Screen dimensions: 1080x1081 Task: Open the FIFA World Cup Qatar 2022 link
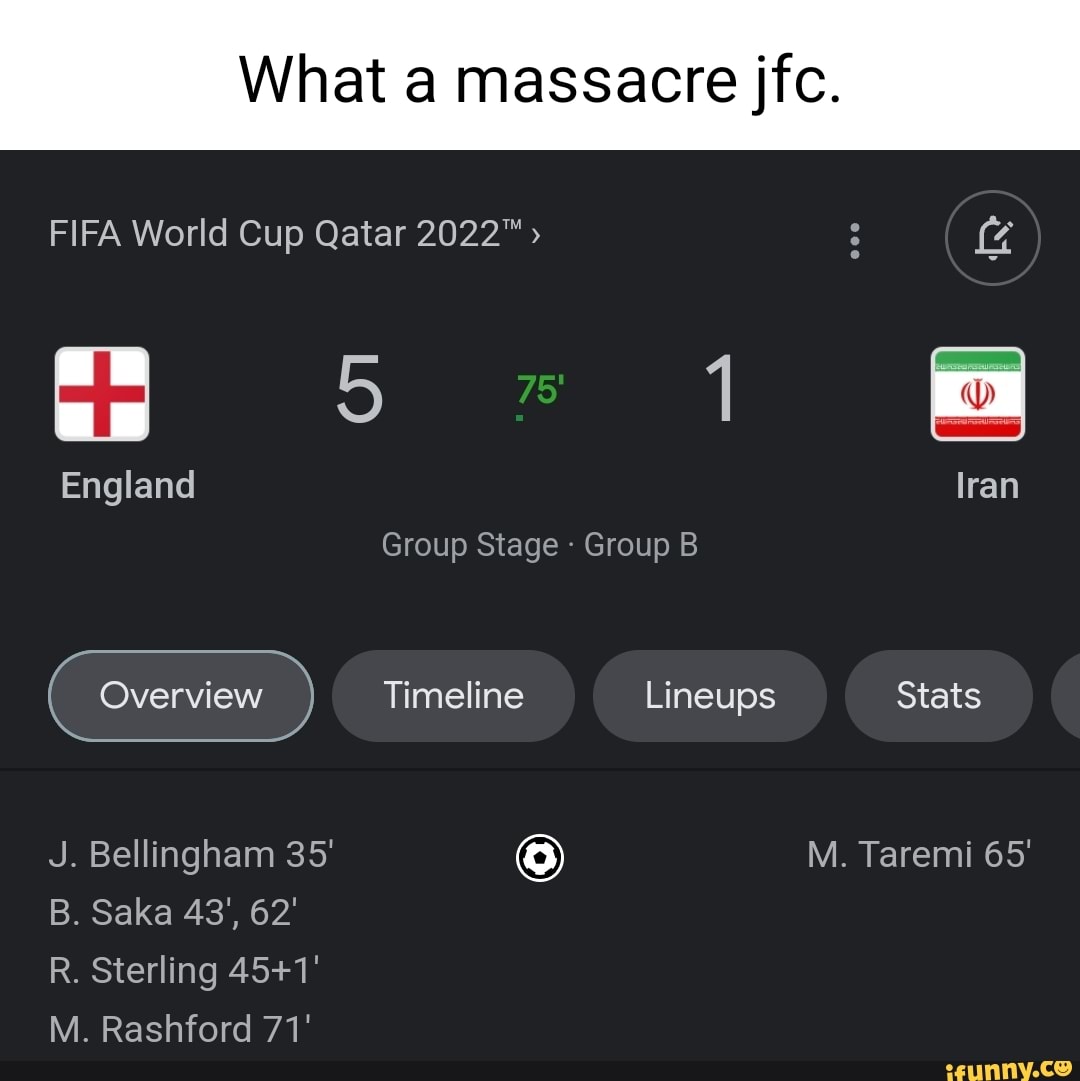[x=295, y=234]
